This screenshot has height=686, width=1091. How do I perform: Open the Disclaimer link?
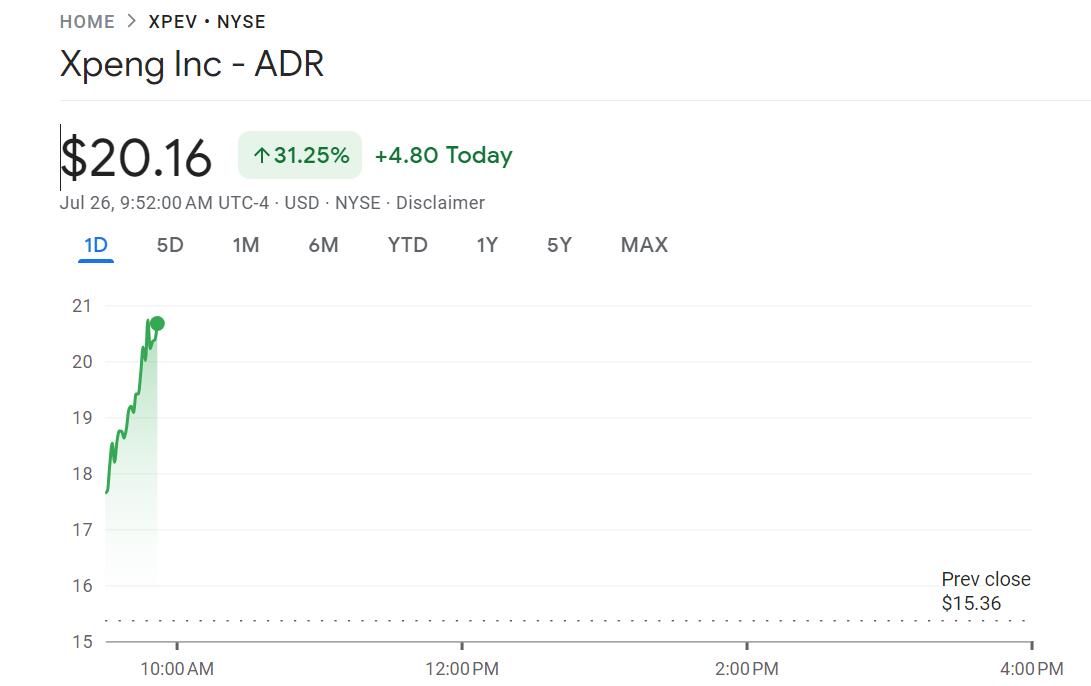click(x=440, y=203)
